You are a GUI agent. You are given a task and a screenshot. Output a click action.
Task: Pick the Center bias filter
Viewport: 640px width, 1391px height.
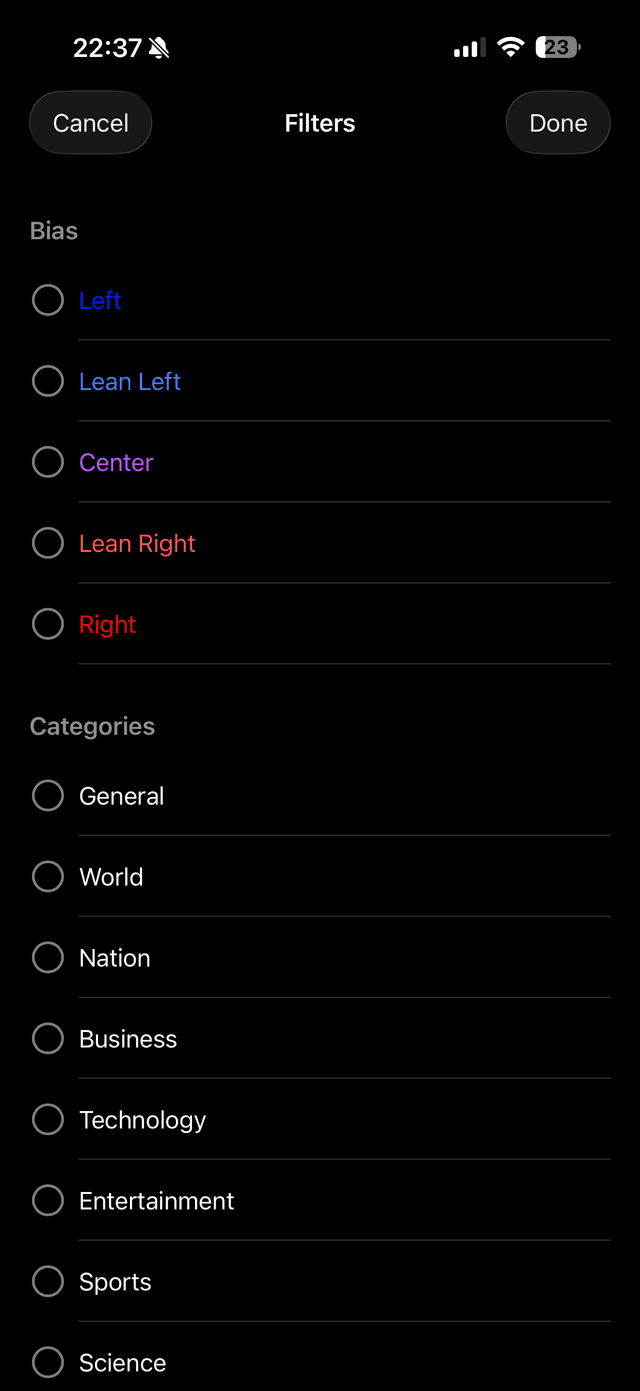[48, 462]
